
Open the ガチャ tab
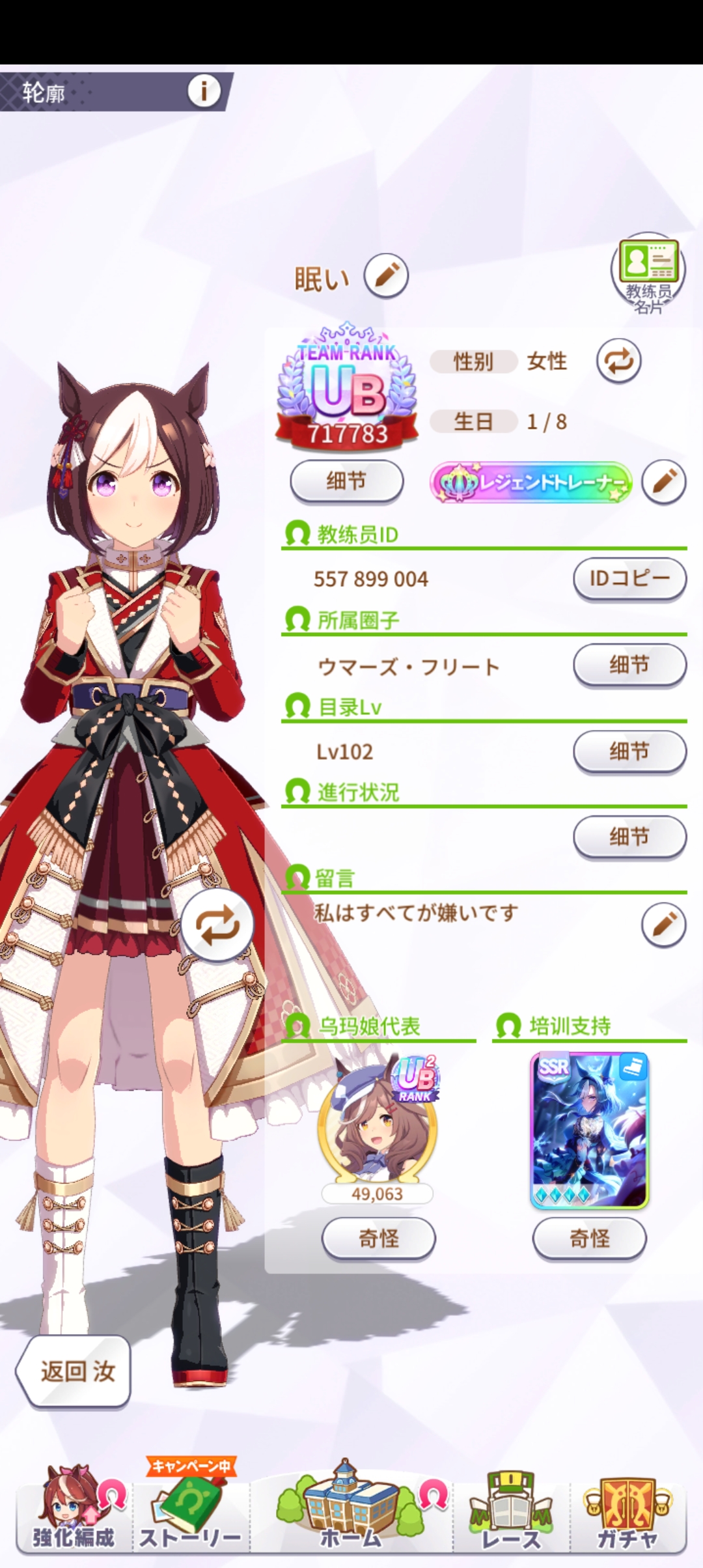627,1511
